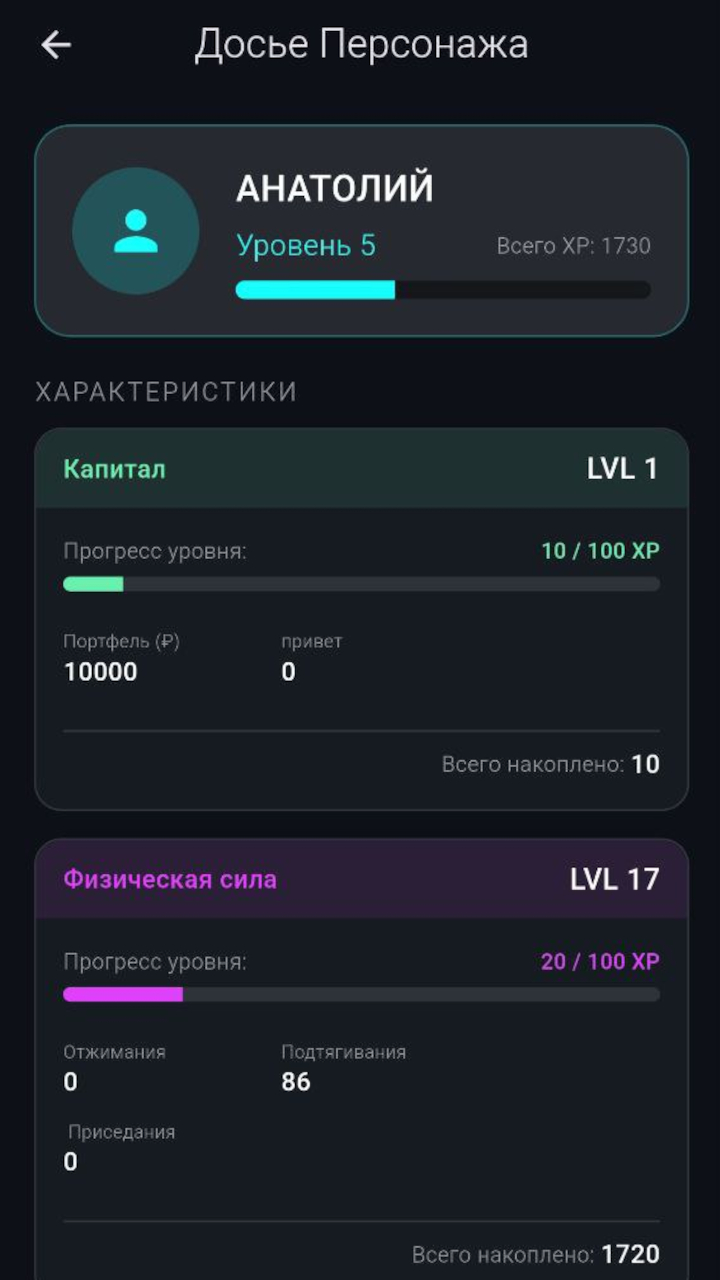
Task: Tap the Анатолий avatar icon
Action: point(137,230)
